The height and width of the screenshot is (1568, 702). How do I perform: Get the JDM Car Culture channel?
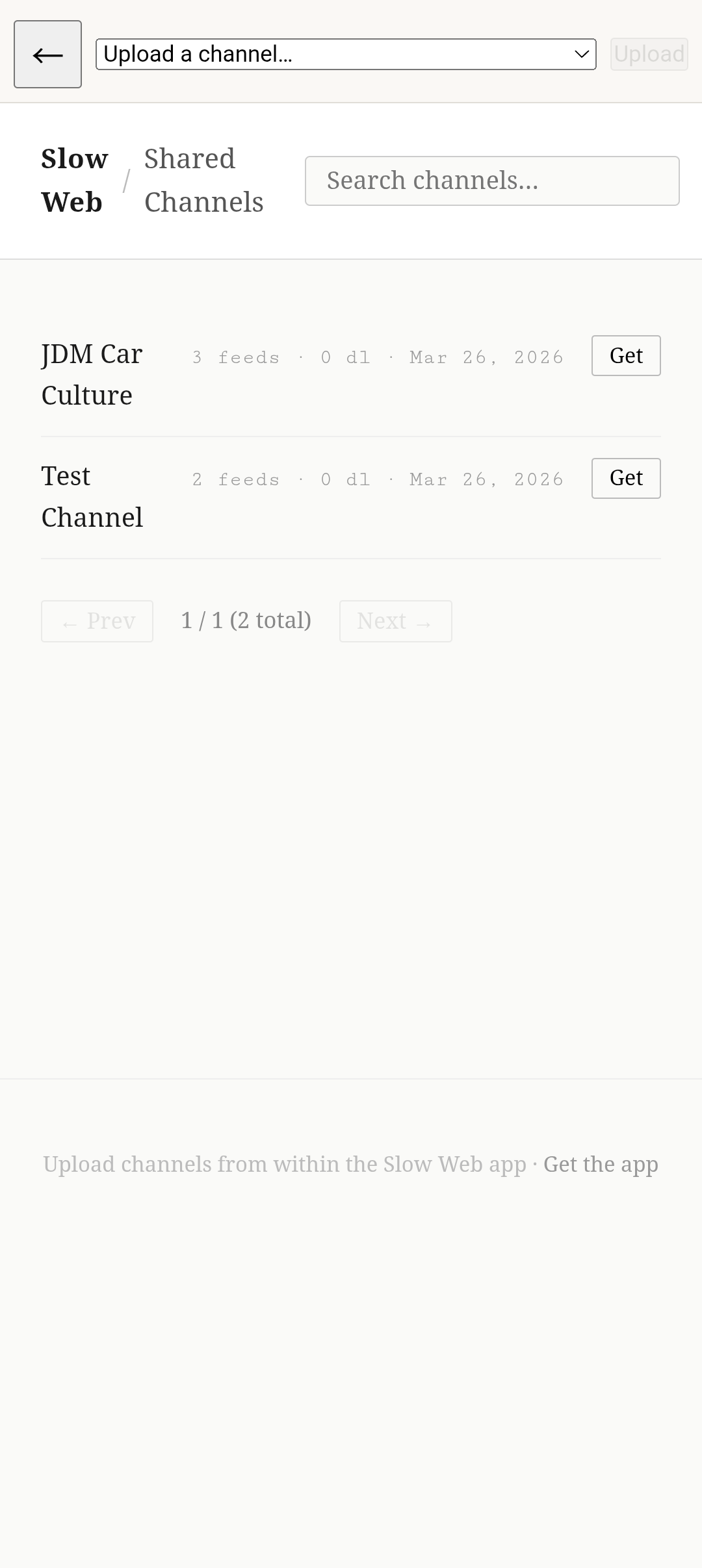click(x=625, y=355)
